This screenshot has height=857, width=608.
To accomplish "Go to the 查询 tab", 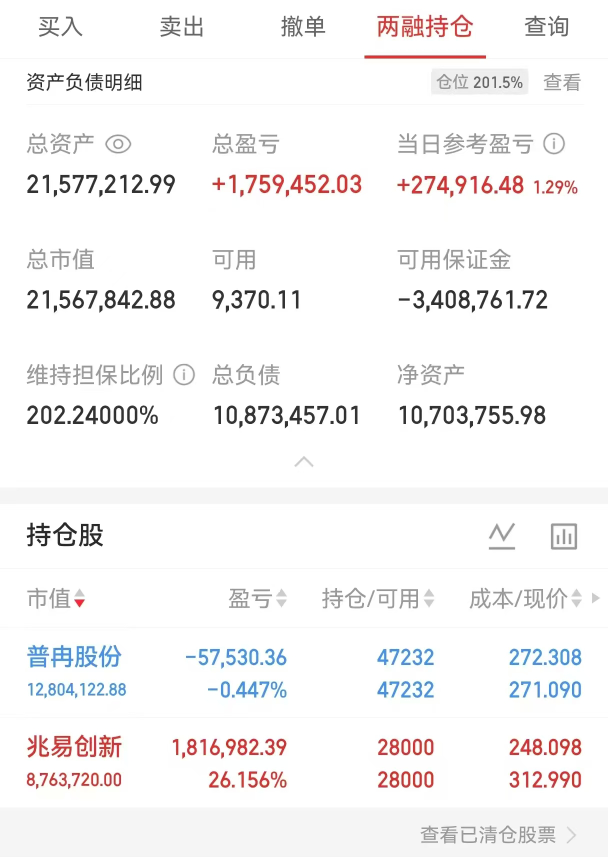I will coord(547,27).
